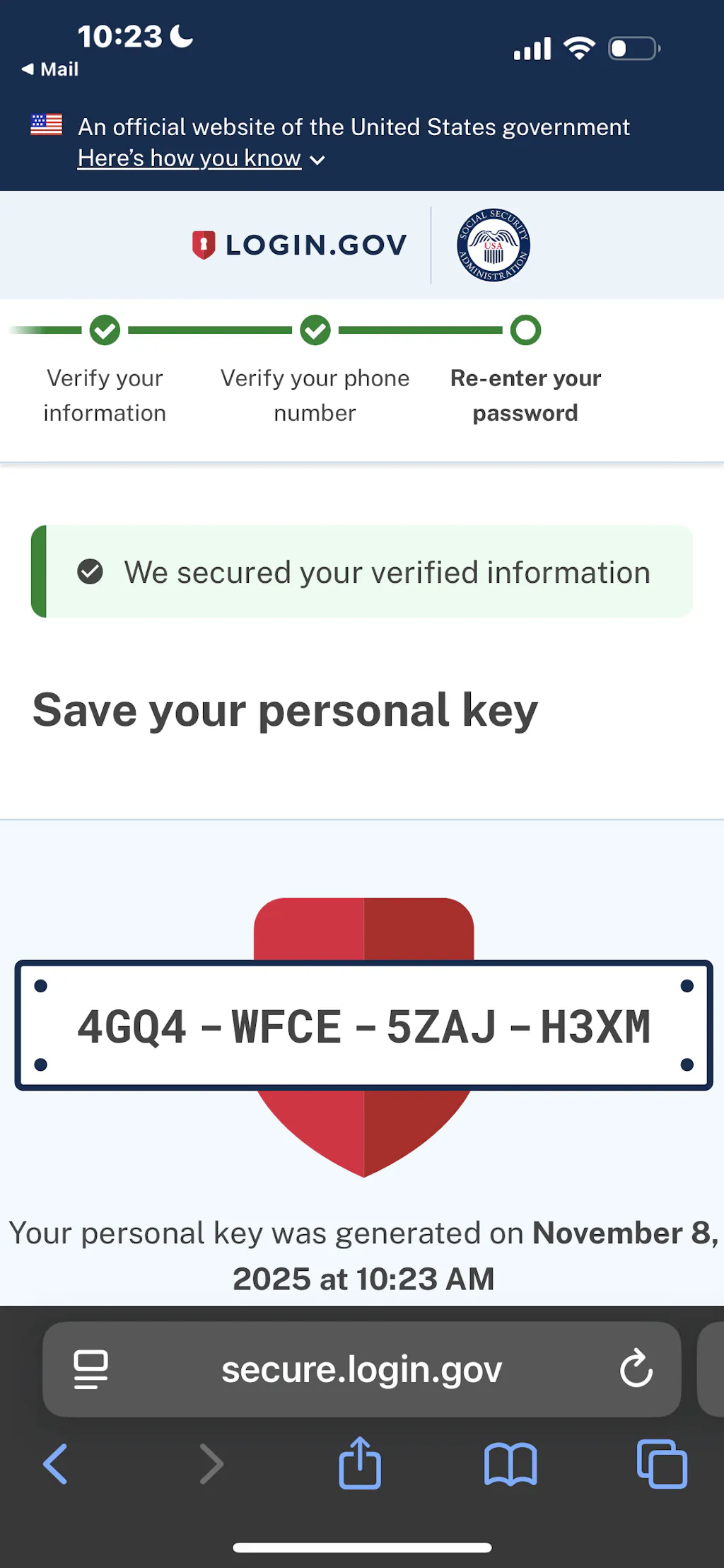Go back to the previous page
724x1568 pixels.
point(56,1463)
